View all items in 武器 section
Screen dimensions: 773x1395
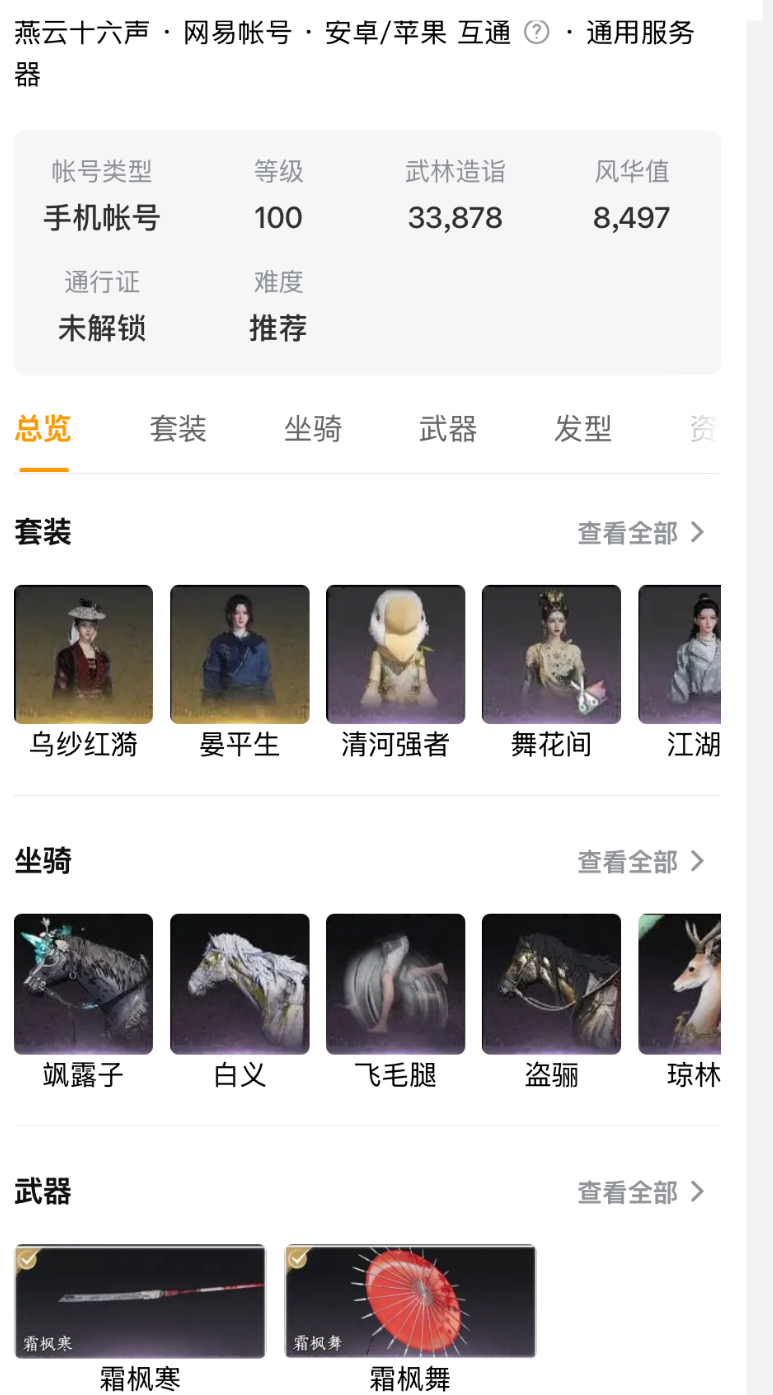[x=641, y=1193]
